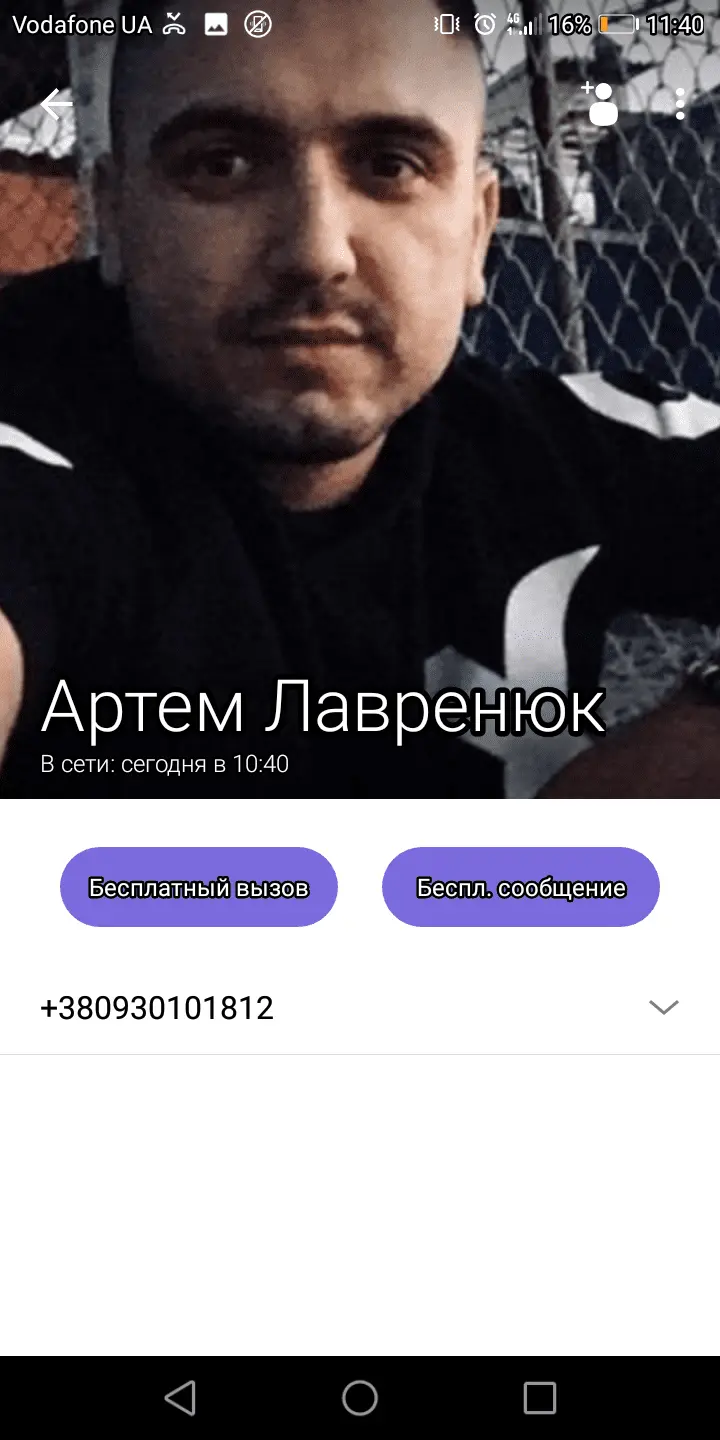Open the three-dot overflow menu

[x=680, y=104]
